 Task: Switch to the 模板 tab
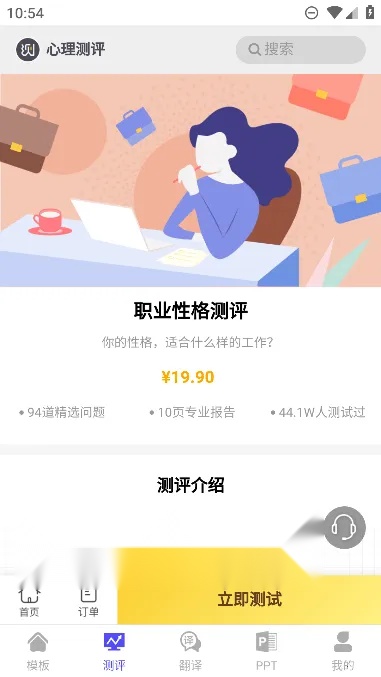(x=38, y=651)
